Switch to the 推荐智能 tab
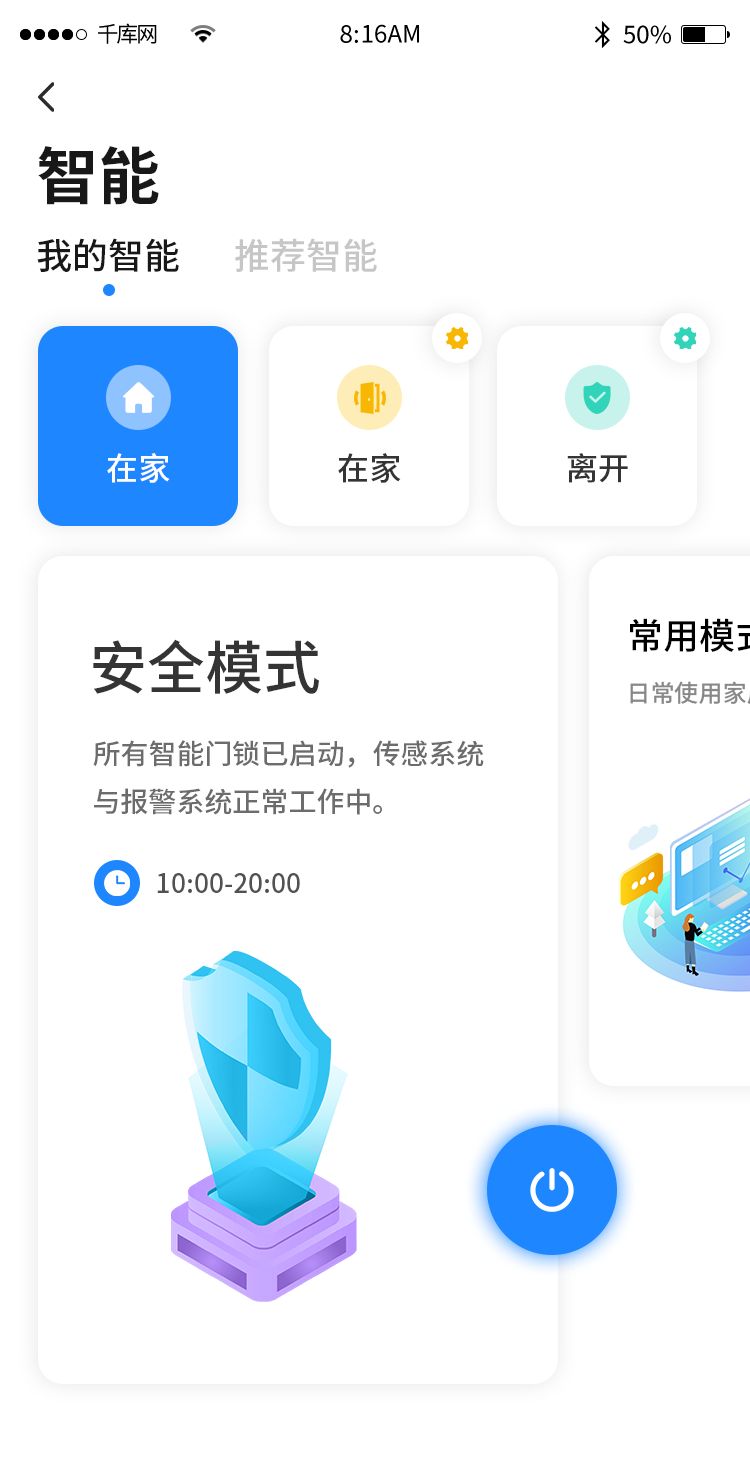Screen dimensions: 750x1460 pyautogui.click(x=305, y=257)
